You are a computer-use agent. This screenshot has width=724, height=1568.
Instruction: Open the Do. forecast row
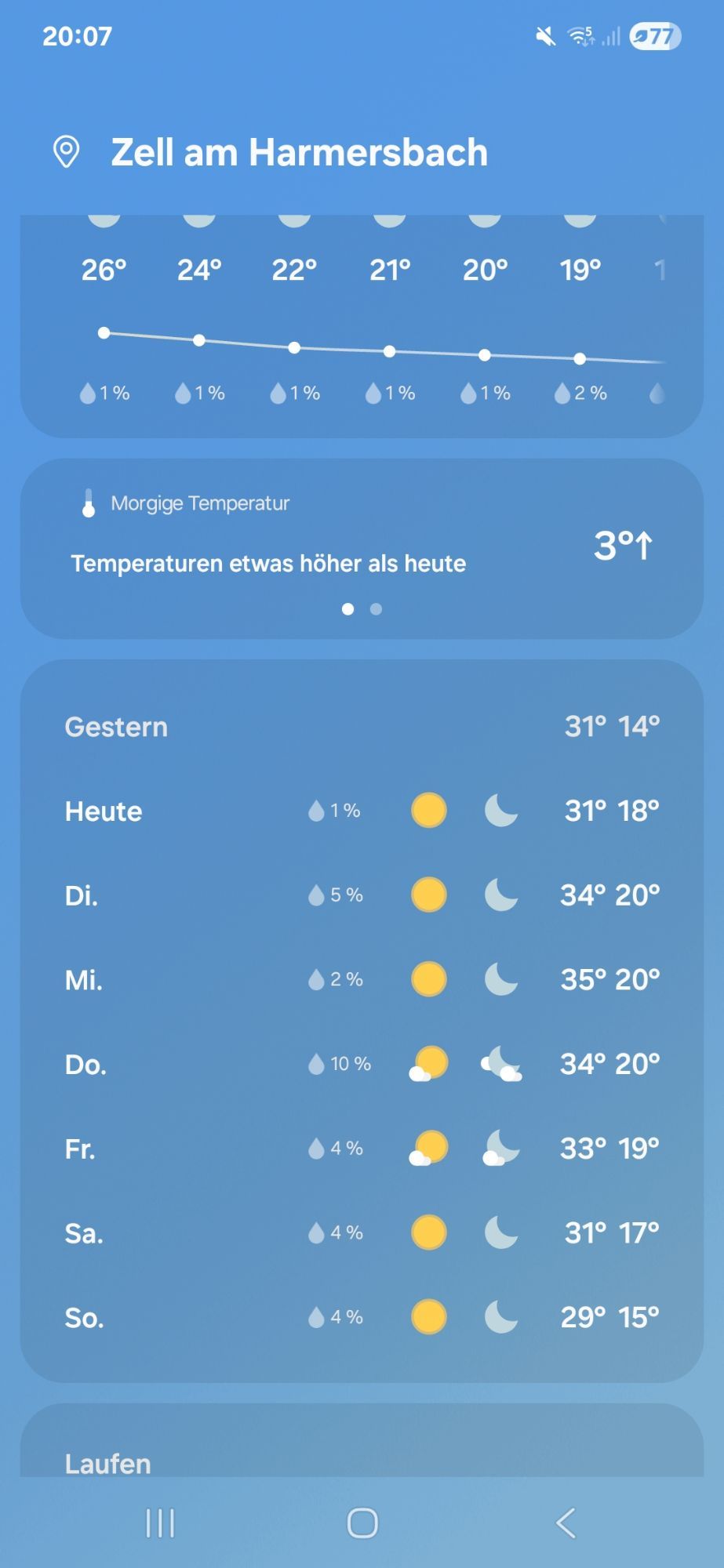362,1064
